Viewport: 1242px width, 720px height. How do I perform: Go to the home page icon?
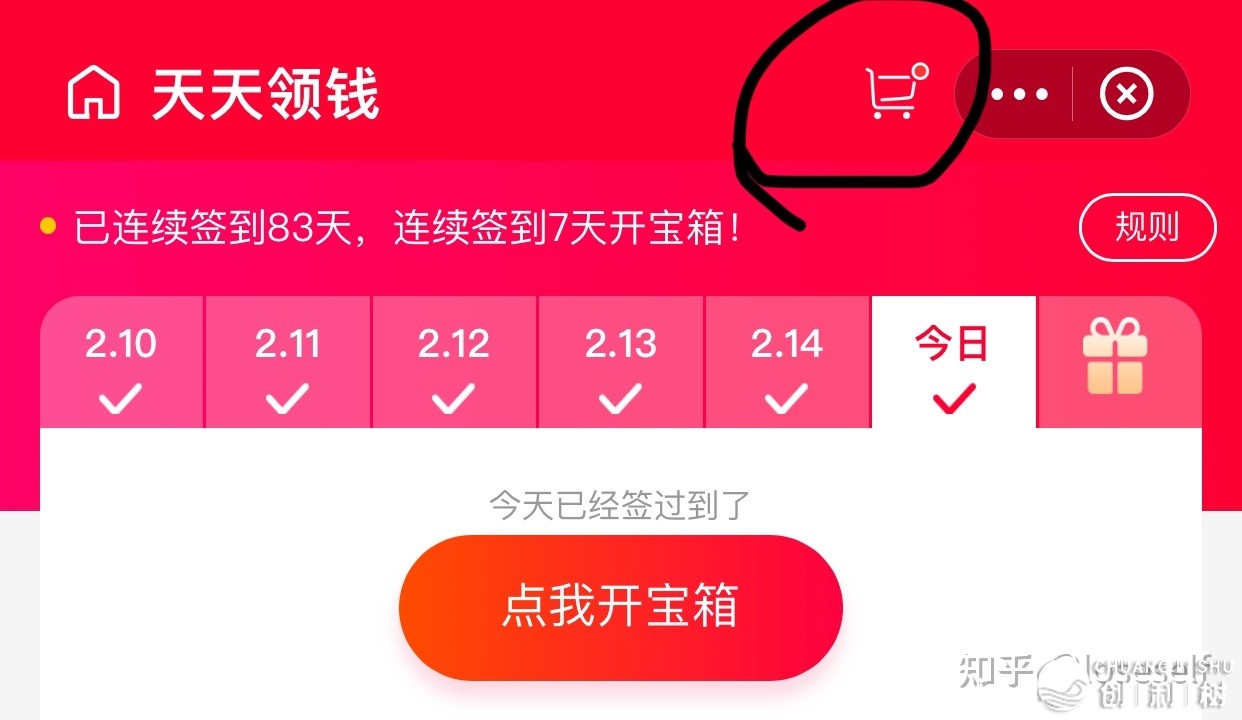pyautogui.click(x=93, y=95)
